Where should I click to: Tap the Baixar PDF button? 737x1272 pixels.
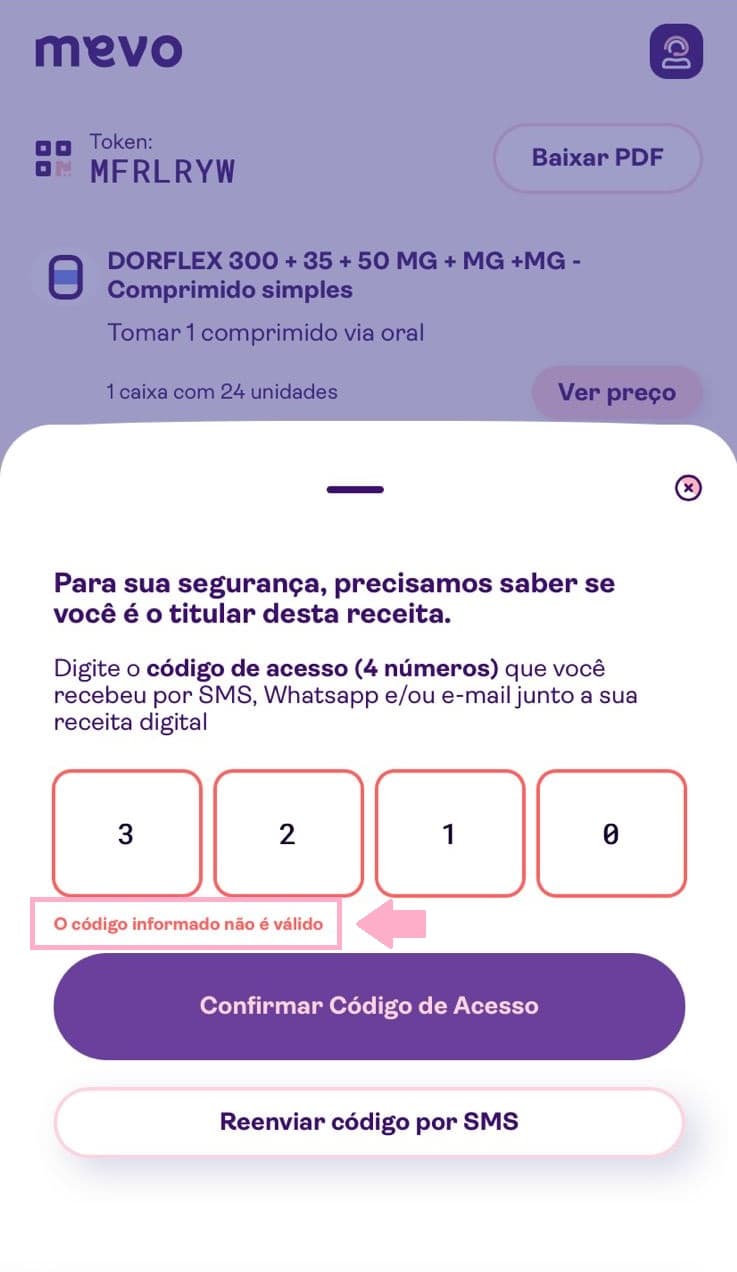pos(597,158)
